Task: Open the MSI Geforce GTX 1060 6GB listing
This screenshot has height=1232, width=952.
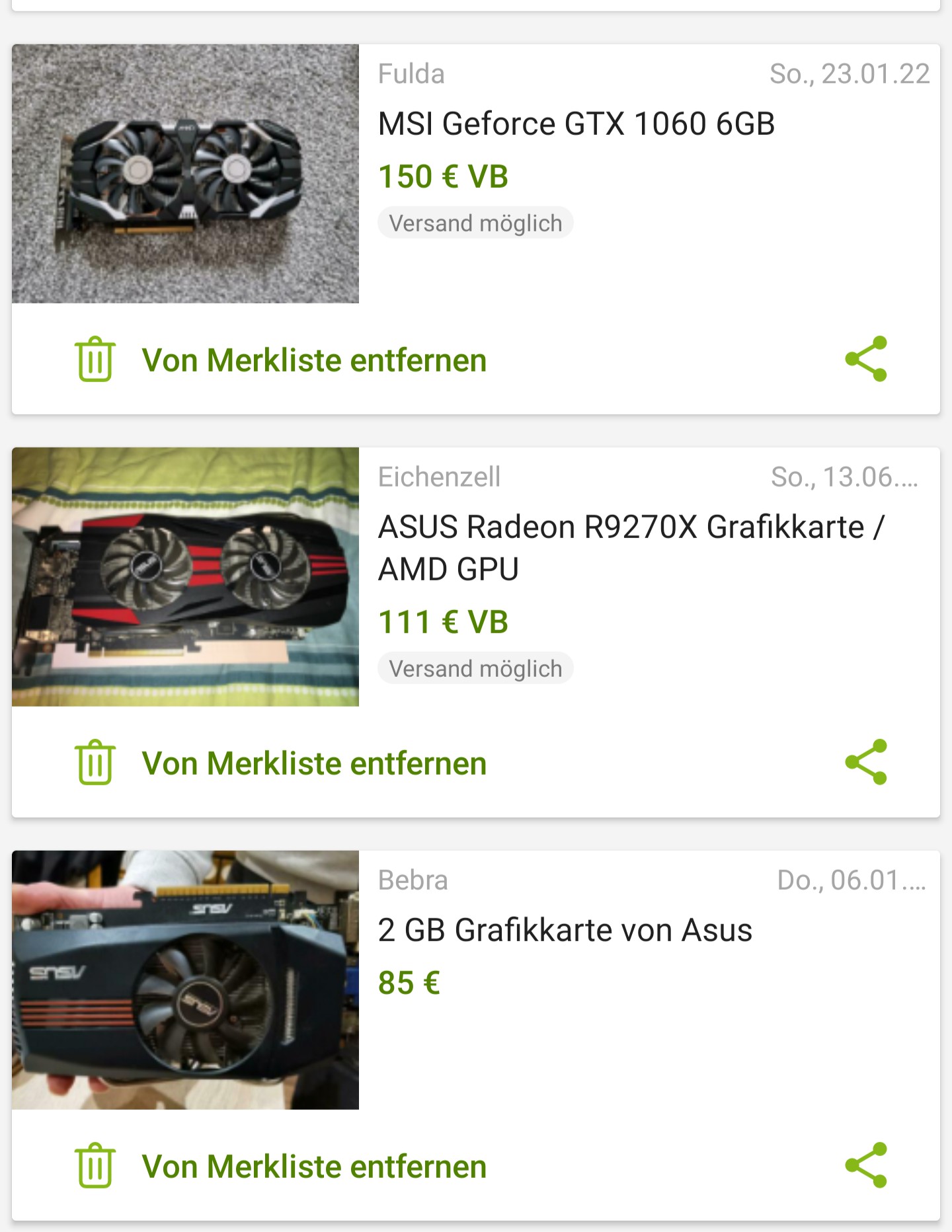Action: (x=575, y=124)
